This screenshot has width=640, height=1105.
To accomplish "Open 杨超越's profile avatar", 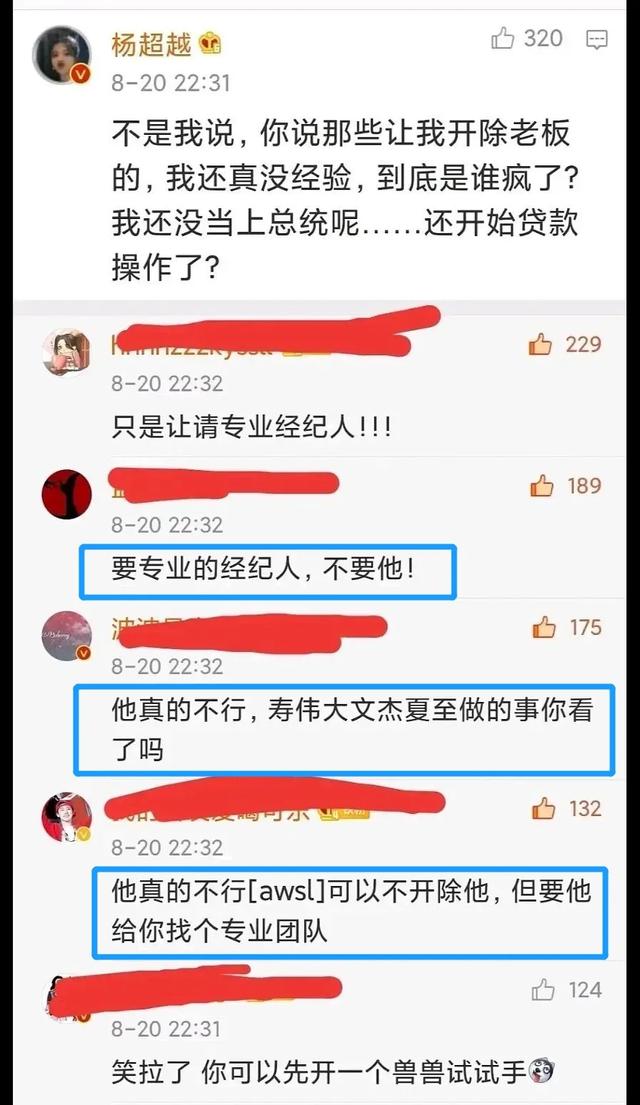I will coord(63,56).
